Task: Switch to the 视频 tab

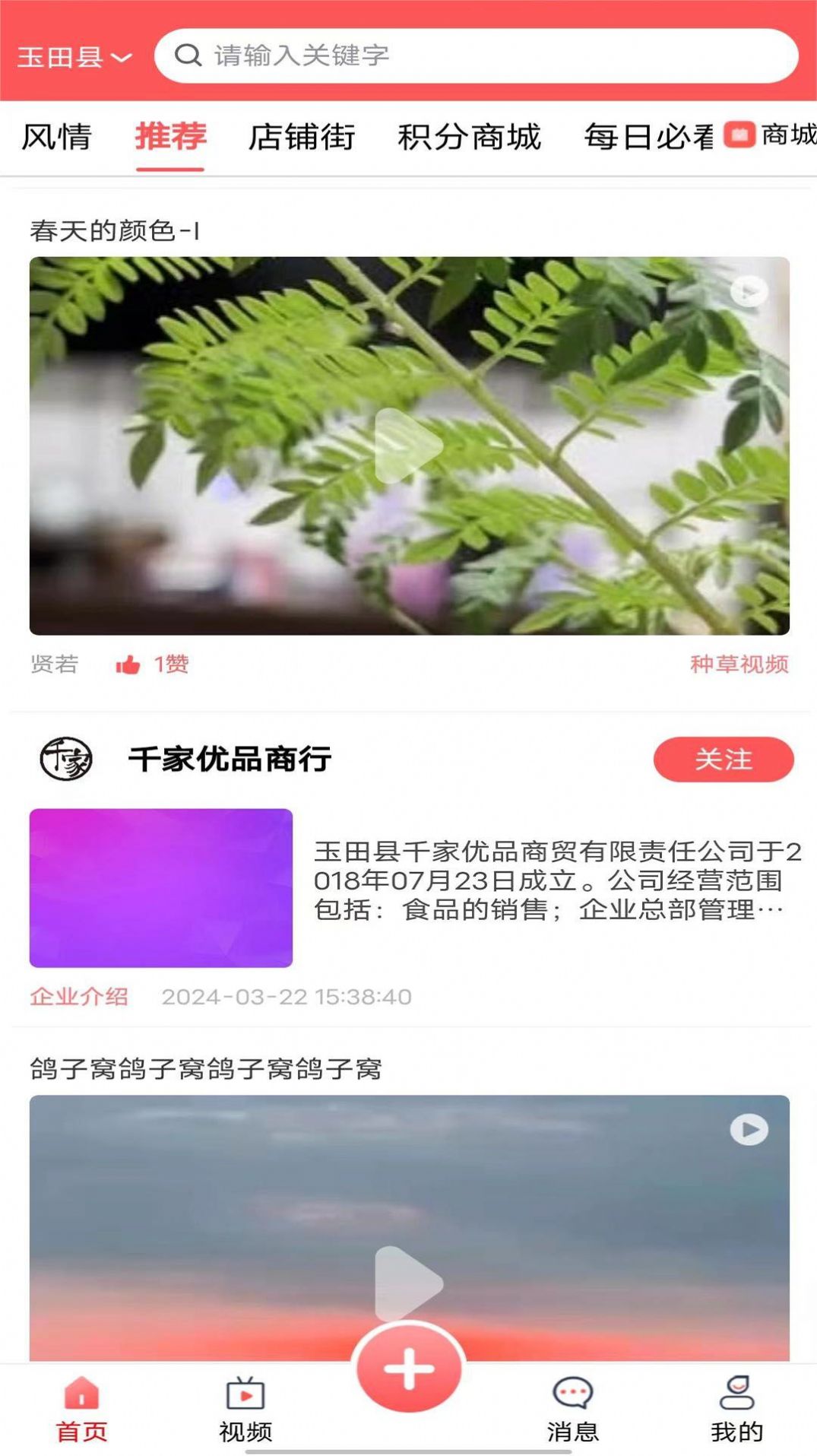Action: [x=245, y=1409]
